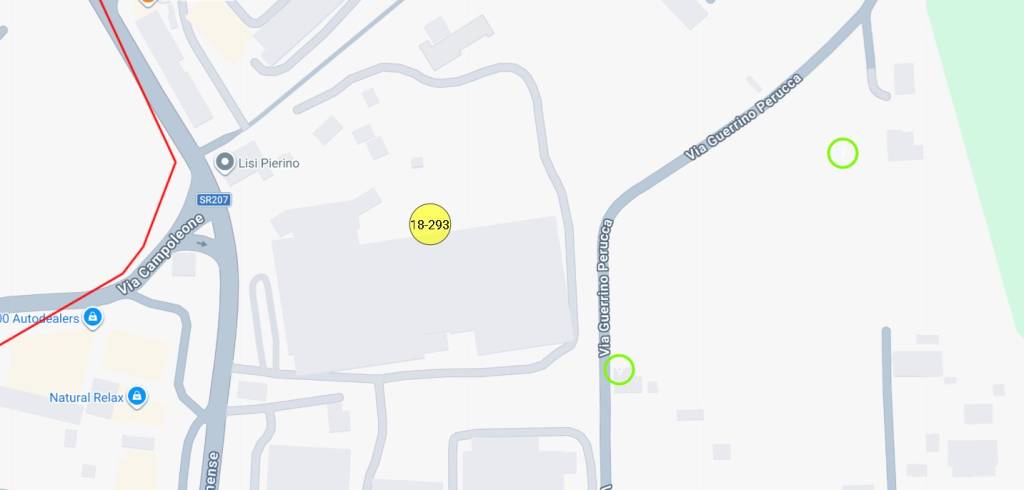Select the green circle near the green area
Image resolution: width=1024 pixels, height=490 pixels.
tap(843, 153)
